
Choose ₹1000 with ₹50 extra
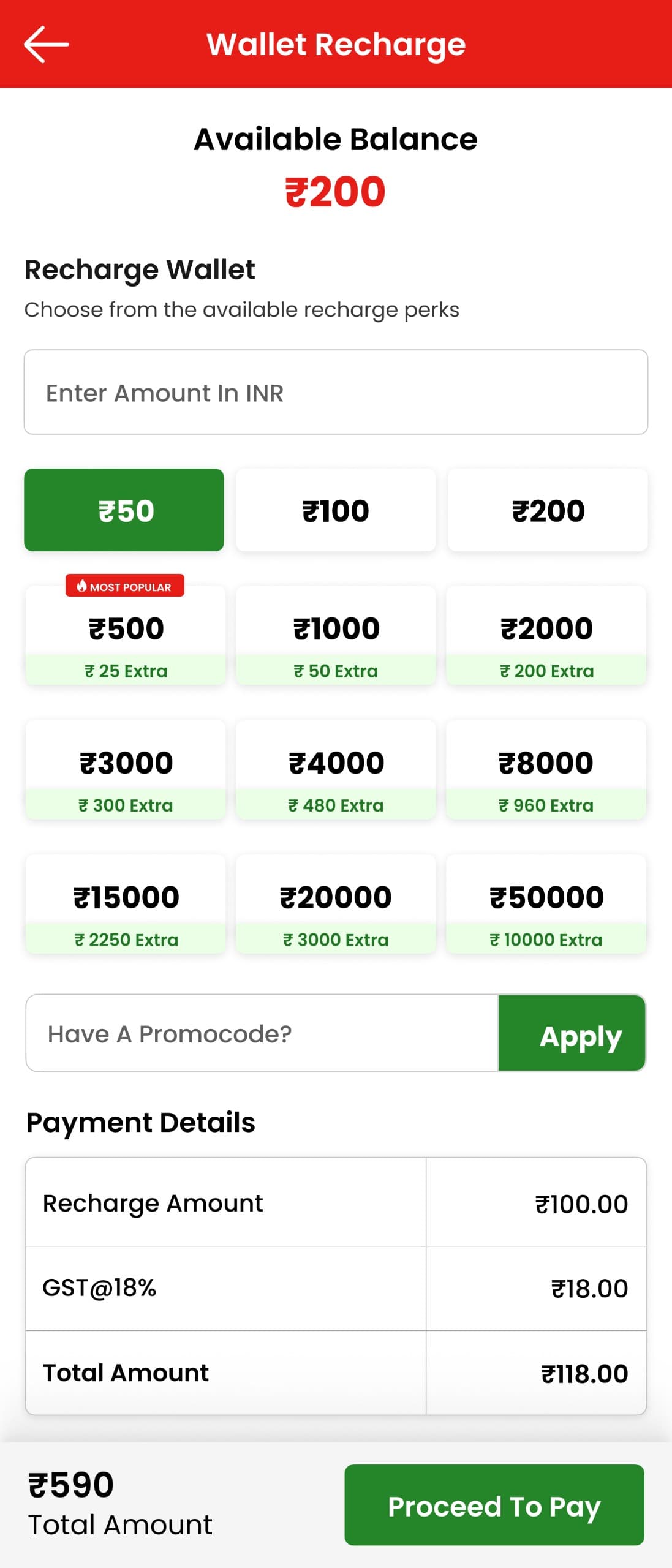(336, 636)
